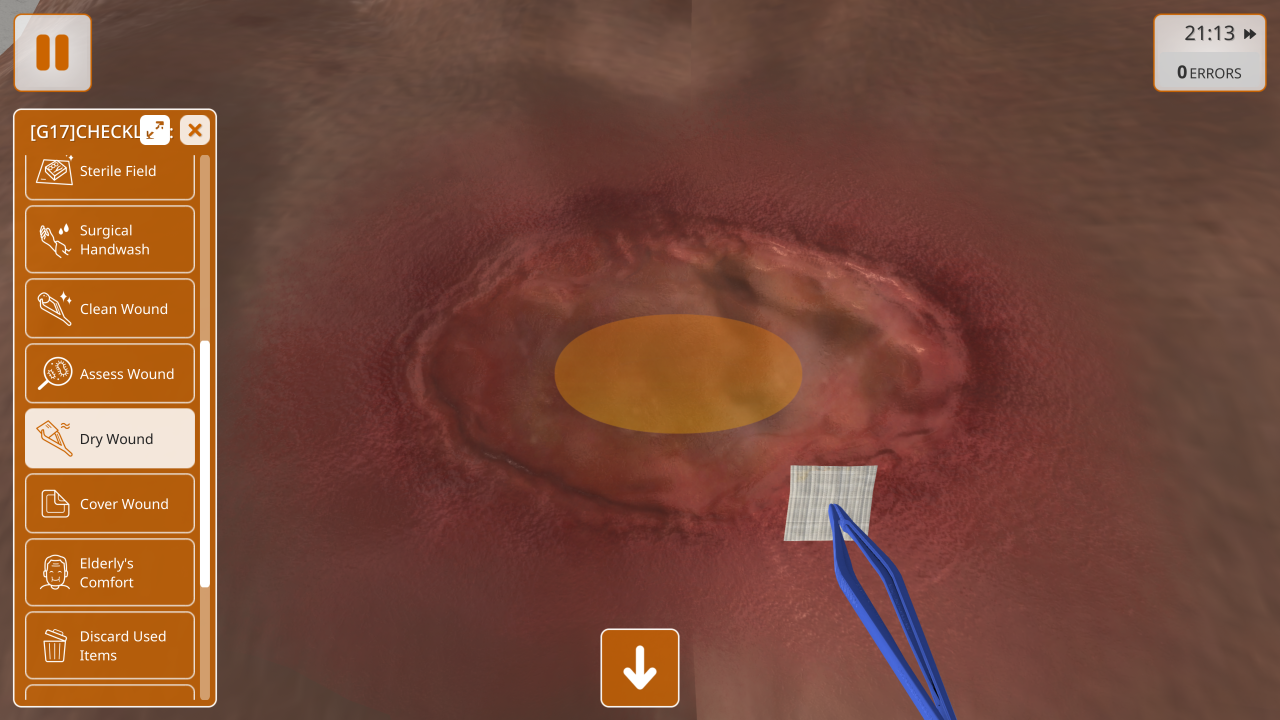
Task: Open the Cover Wound step
Action: (110, 504)
